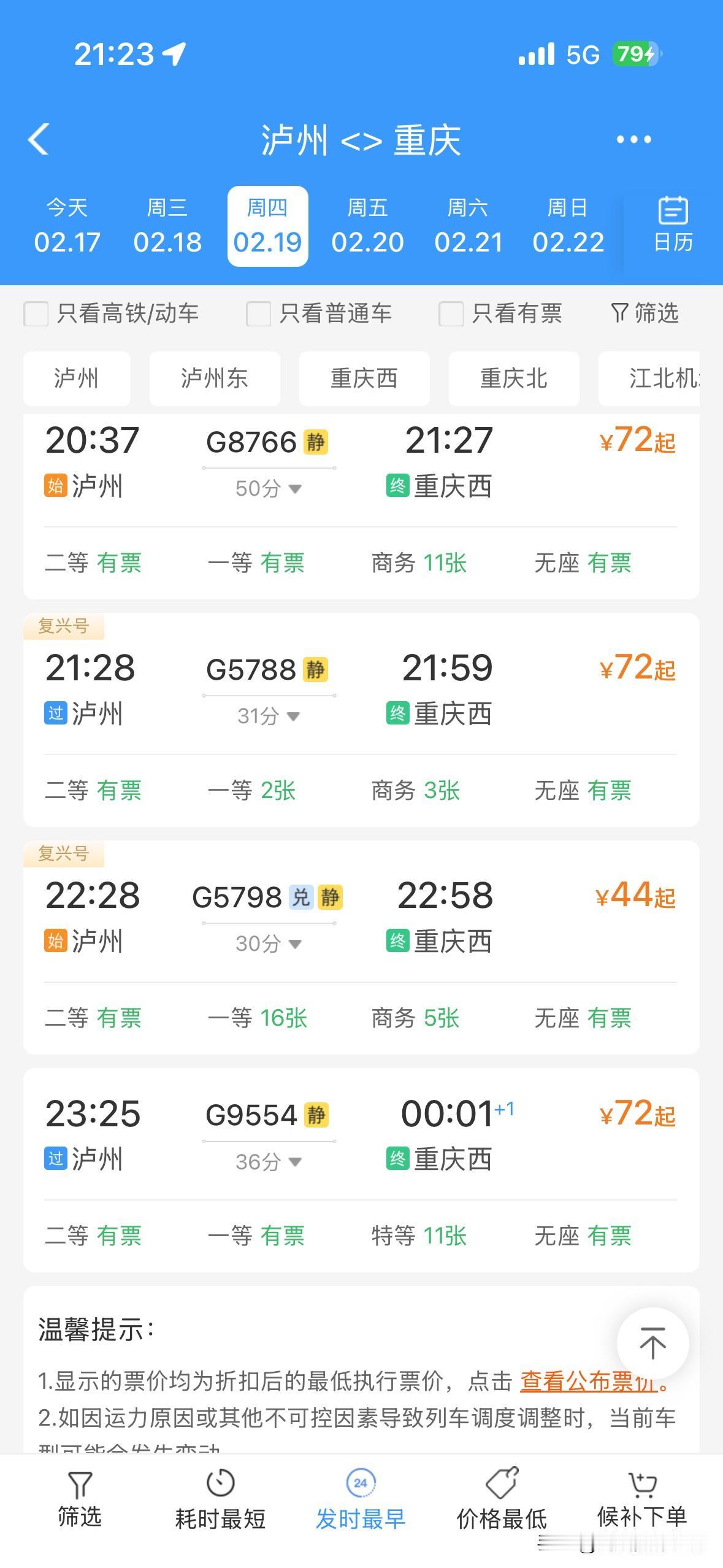Tap the back arrow to exit results
The image size is (723, 1568).
pos(38,139)
